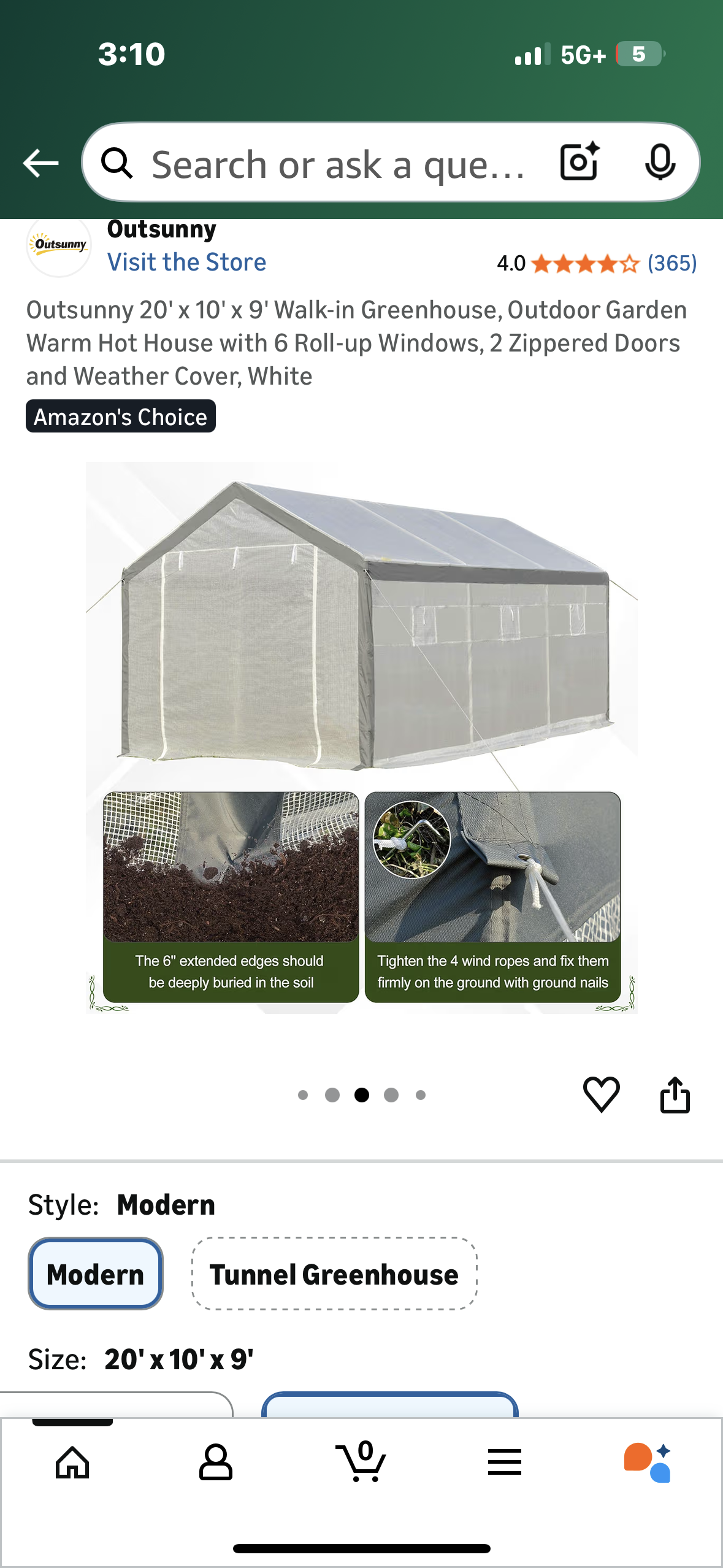Start voice search with the microphone
The height and width of the screenshot is (1568, 723).
pos(660,163)
